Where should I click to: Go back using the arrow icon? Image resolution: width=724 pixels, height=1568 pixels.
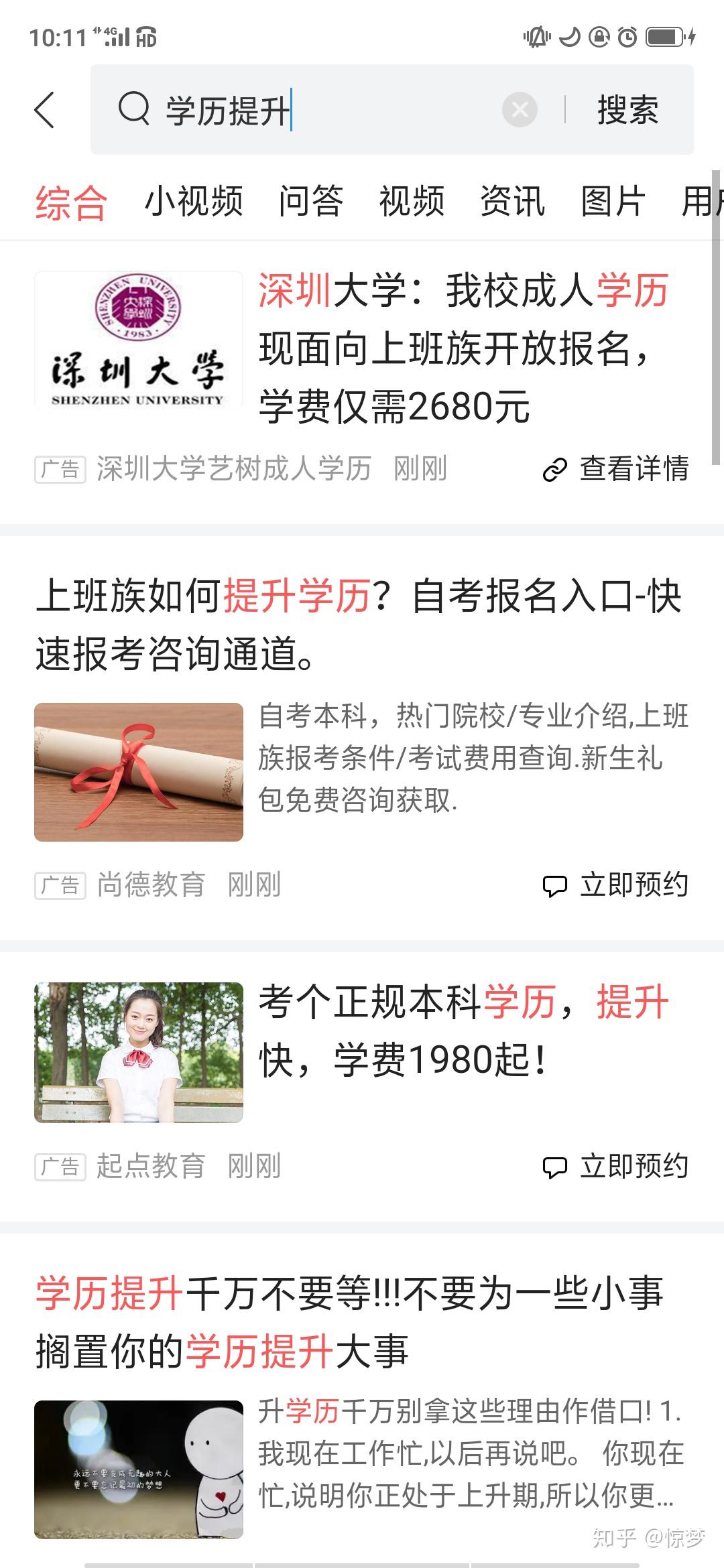point(45,111)
